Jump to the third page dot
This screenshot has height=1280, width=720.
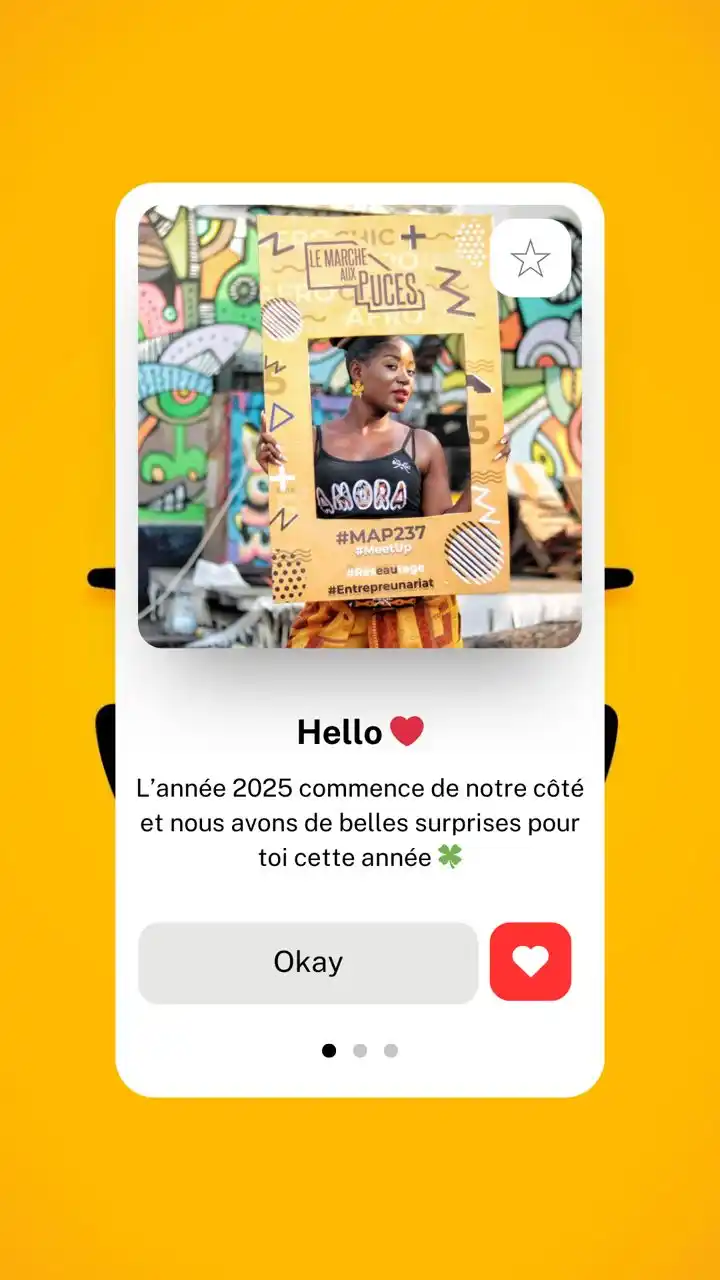[x=391, y=1050]
